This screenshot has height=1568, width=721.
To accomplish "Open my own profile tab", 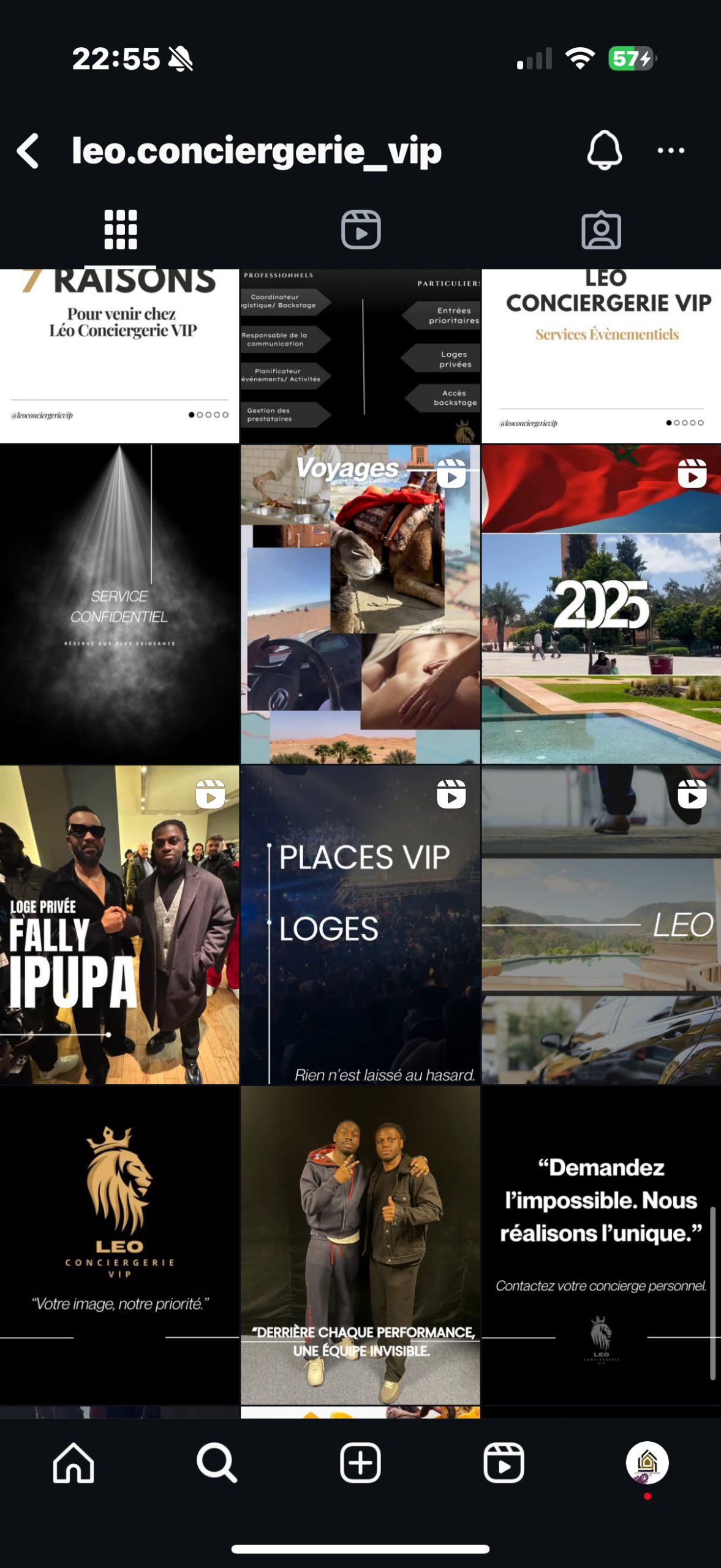I will [x=647, y=1463].
